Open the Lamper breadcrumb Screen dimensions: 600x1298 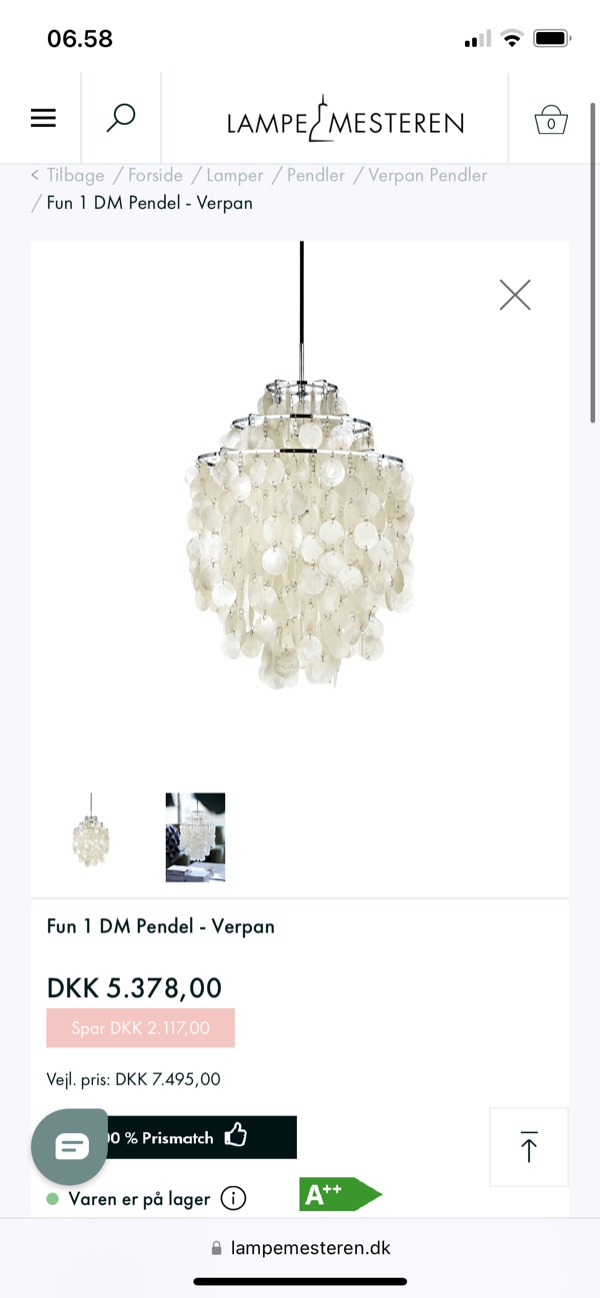(235, 175)
